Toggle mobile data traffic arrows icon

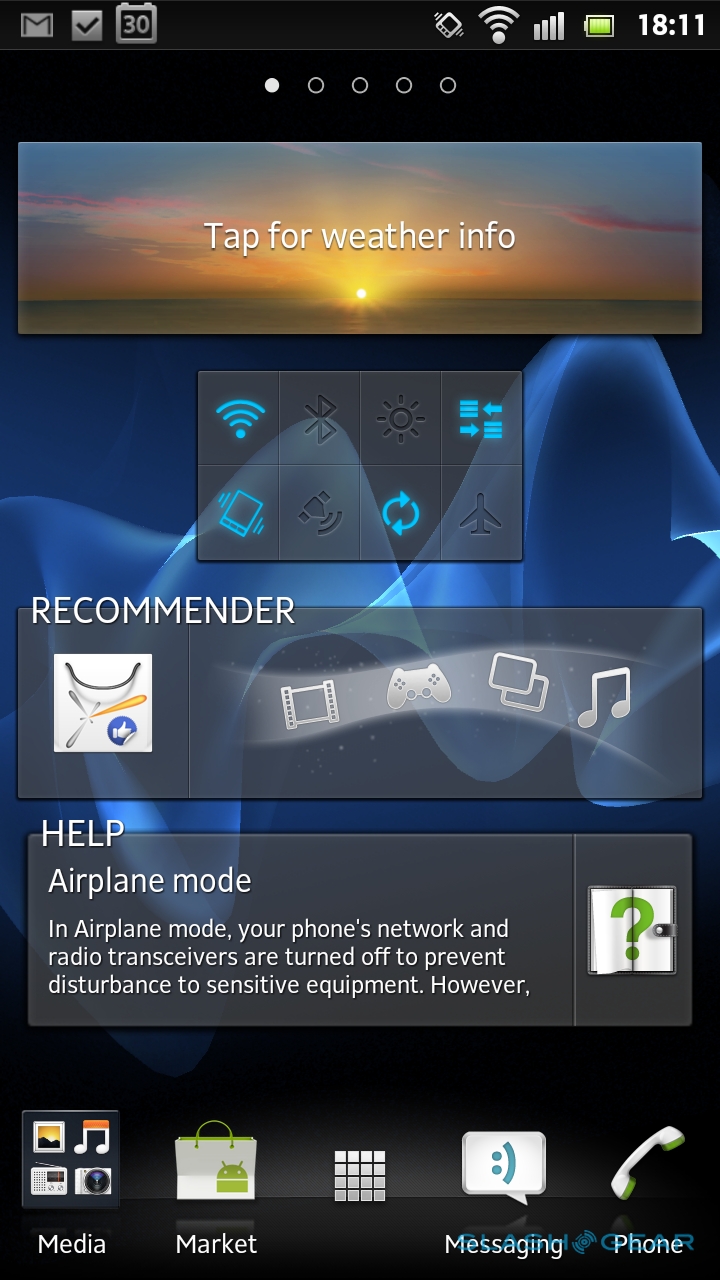pyautogui.click(x=481, y=418)
